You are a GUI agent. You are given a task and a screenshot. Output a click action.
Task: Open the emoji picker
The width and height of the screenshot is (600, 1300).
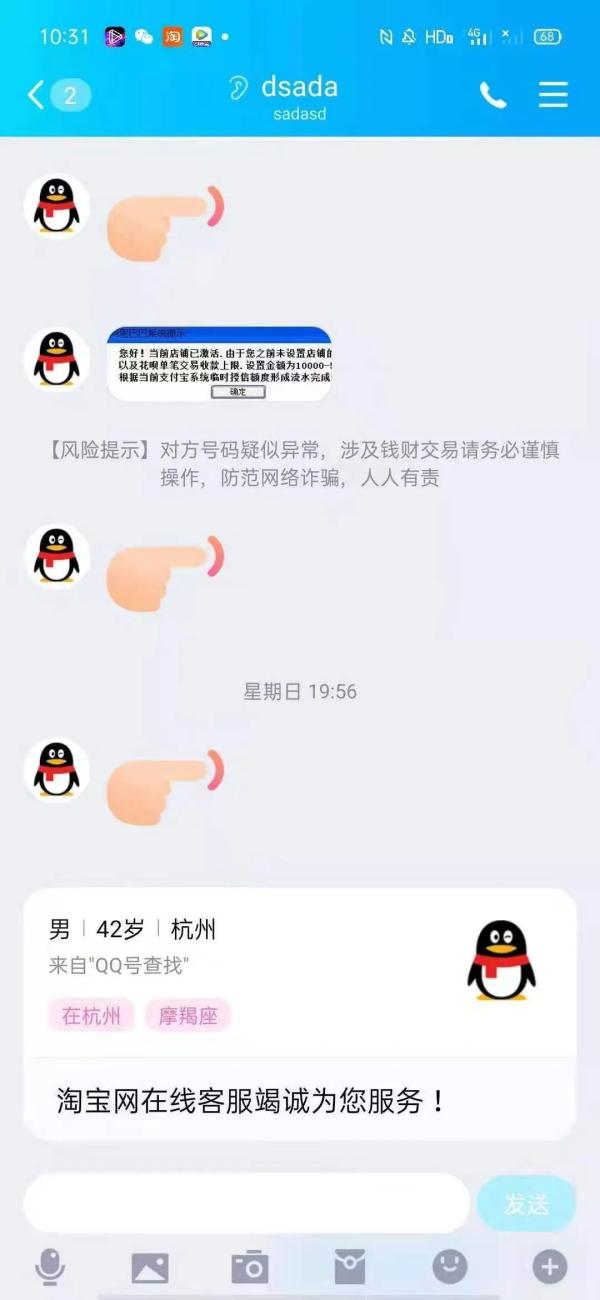point(450,1268)
